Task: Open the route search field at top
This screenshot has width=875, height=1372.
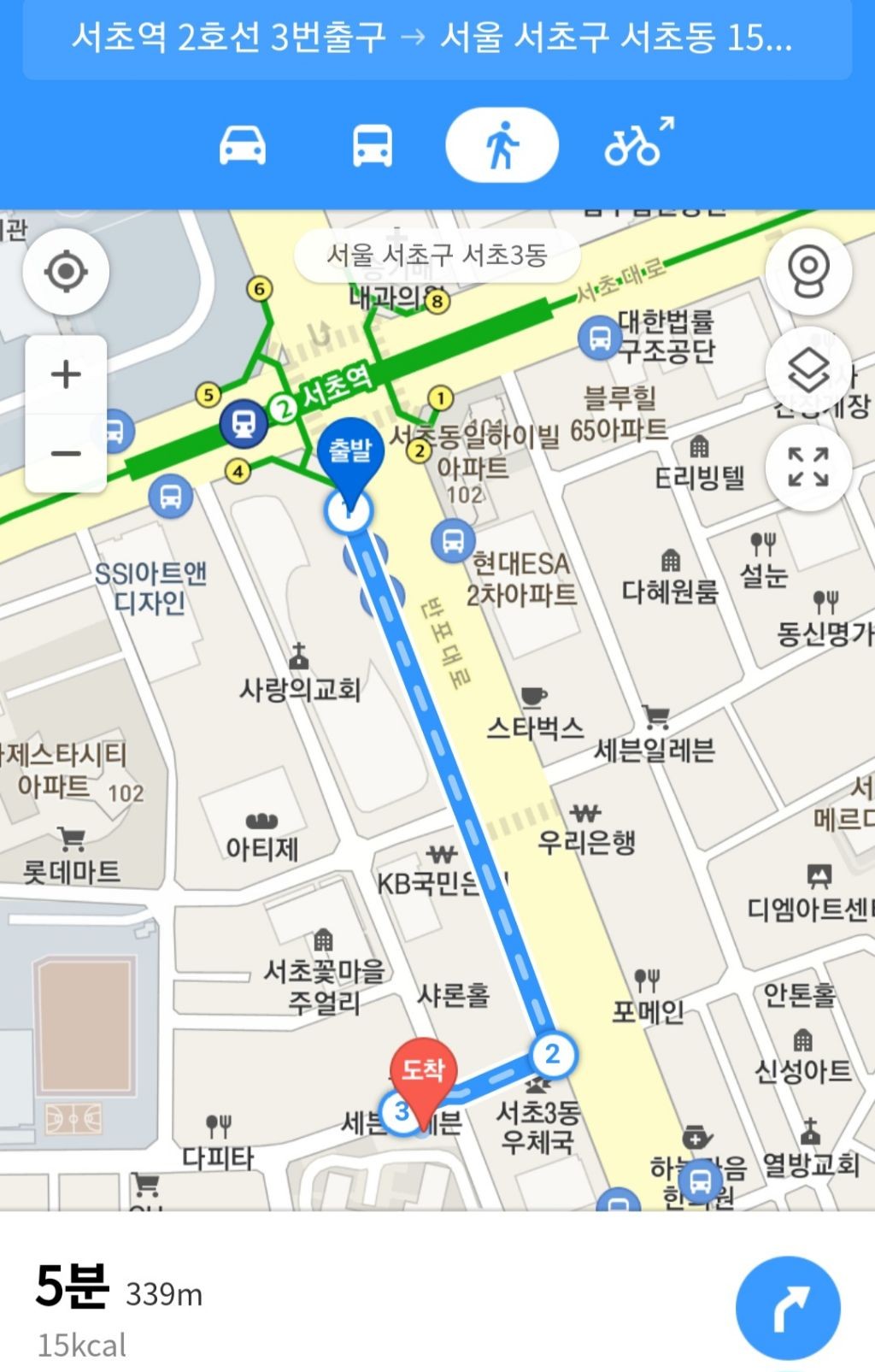Action: coord(437,38)
